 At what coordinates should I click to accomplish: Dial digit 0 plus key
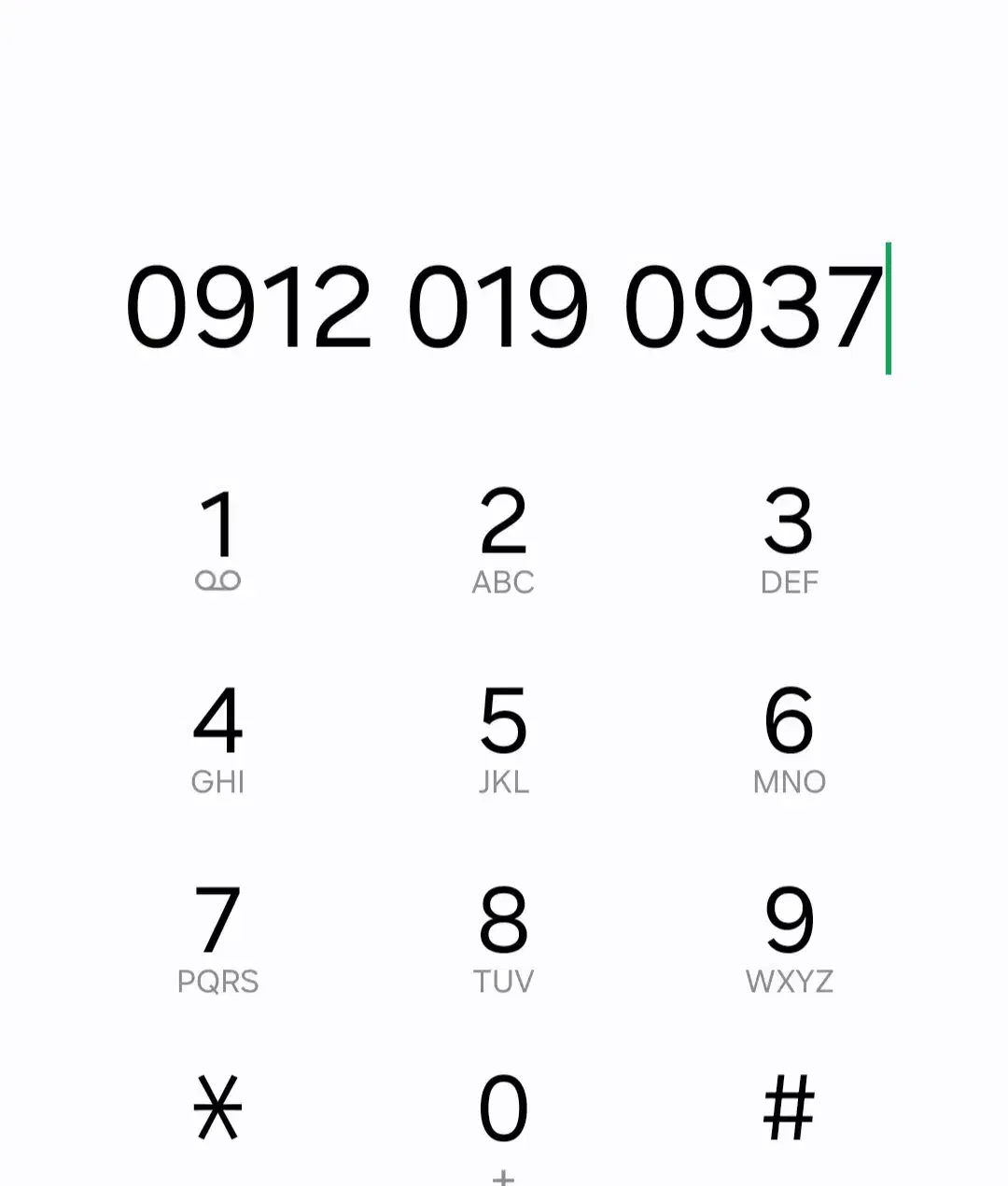pyautogui.click(x=503, y=1124)
